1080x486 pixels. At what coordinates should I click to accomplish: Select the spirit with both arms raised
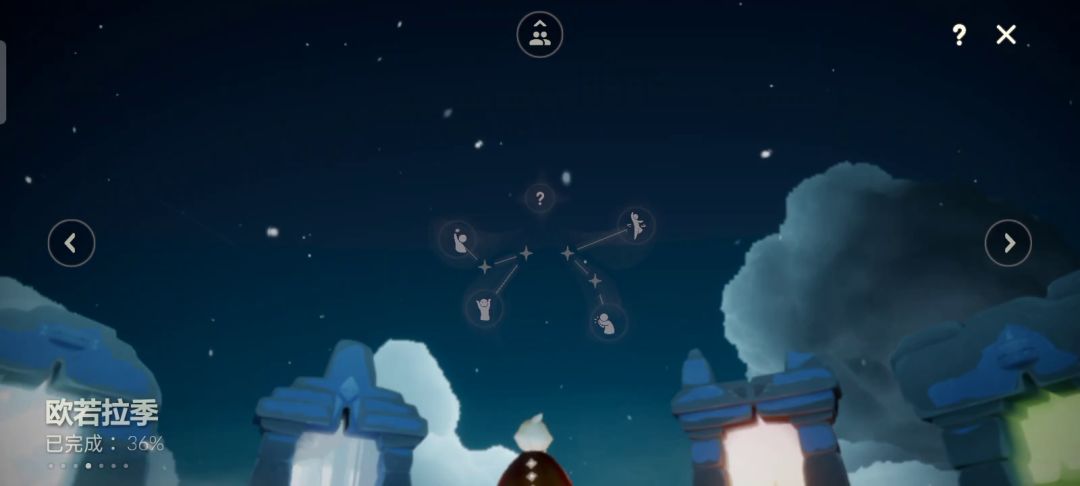click(484, 308)
